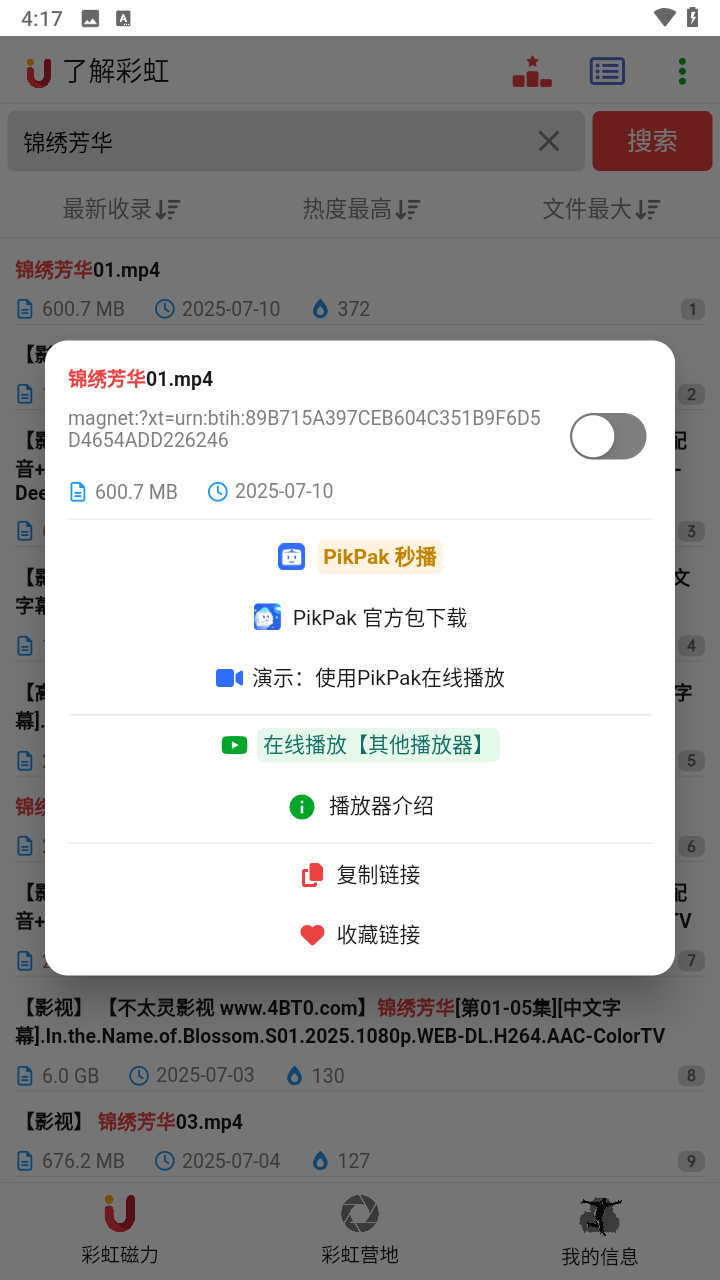The image size is (720, 1280).
Task: Copy the magnet link with 复制链接
Action: pos(360,875)
